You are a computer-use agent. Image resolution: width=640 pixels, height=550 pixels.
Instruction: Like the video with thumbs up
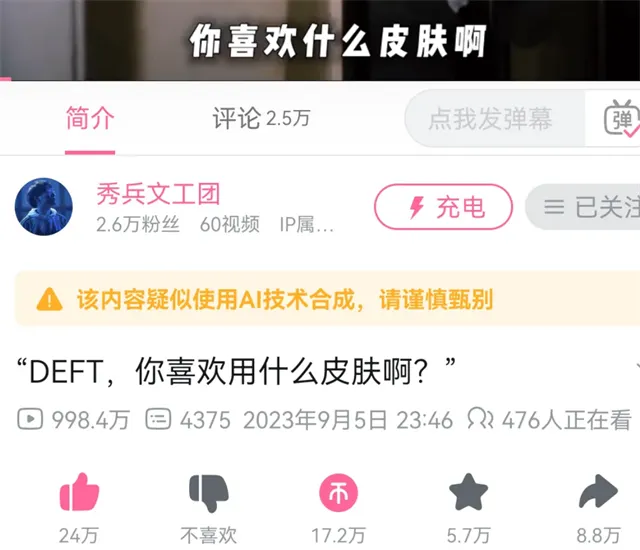coord(78,493)
